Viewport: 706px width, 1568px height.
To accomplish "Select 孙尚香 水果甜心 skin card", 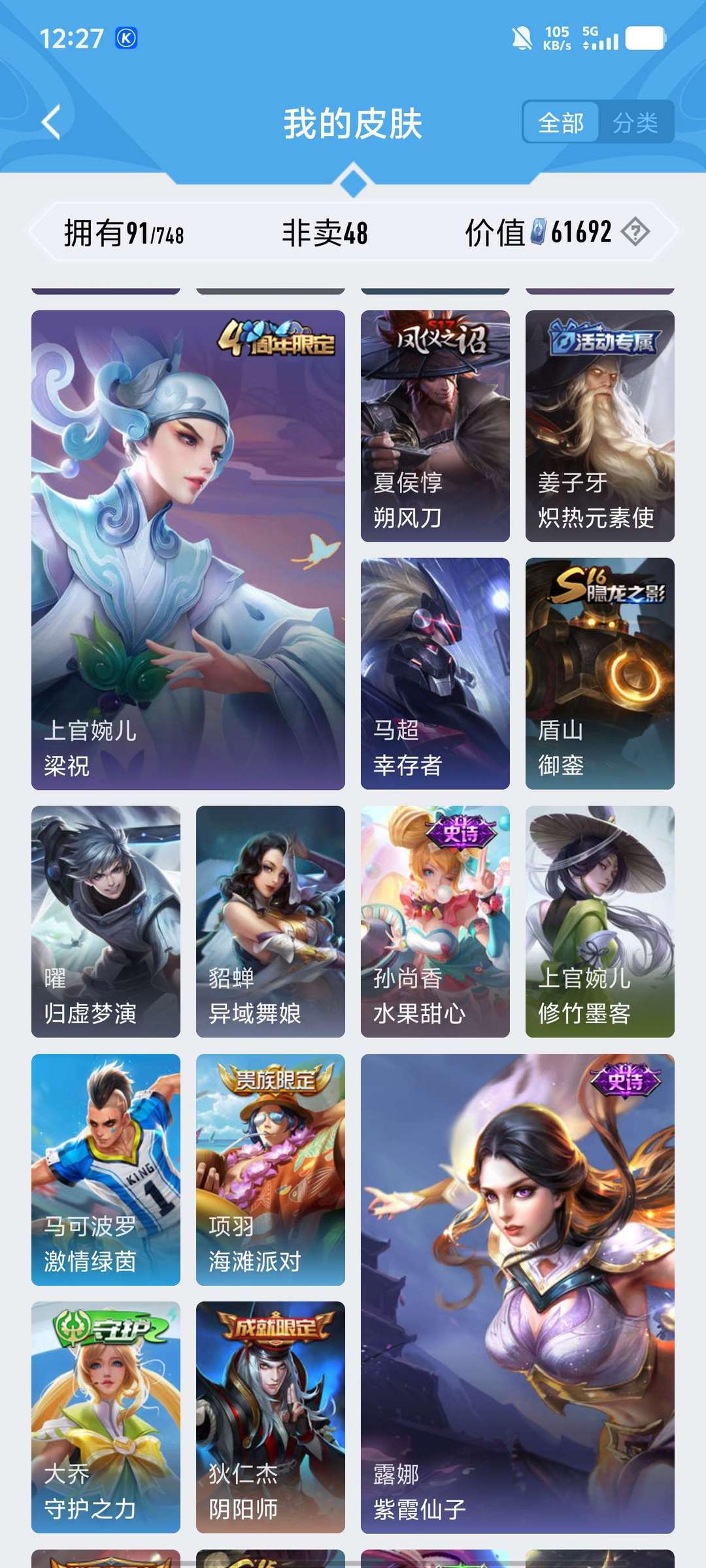I will pyautogui.click(x=435, y=921).
